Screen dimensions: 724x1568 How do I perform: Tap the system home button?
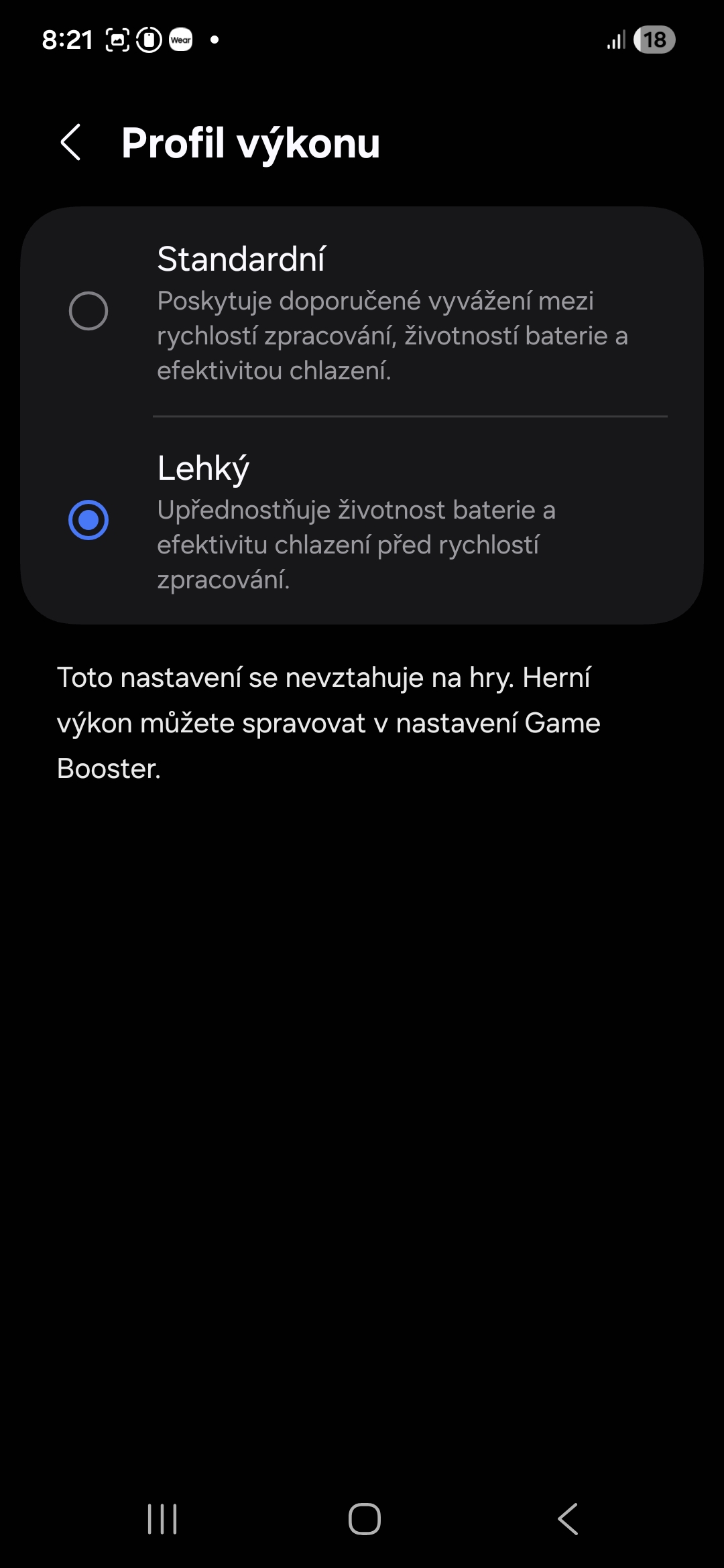pos(364,1518)
